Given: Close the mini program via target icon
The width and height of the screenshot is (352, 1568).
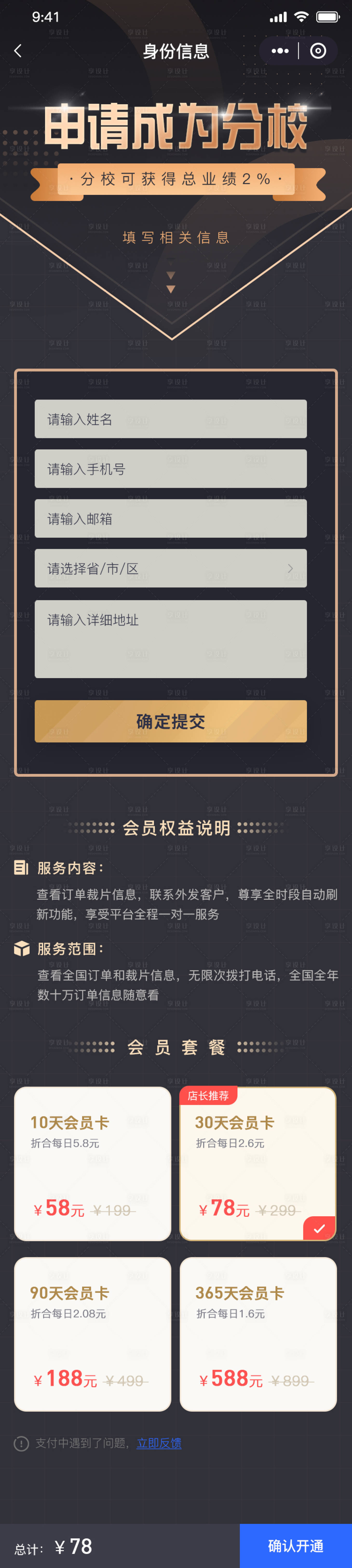Looking at the screenshot, I should 318,51.
